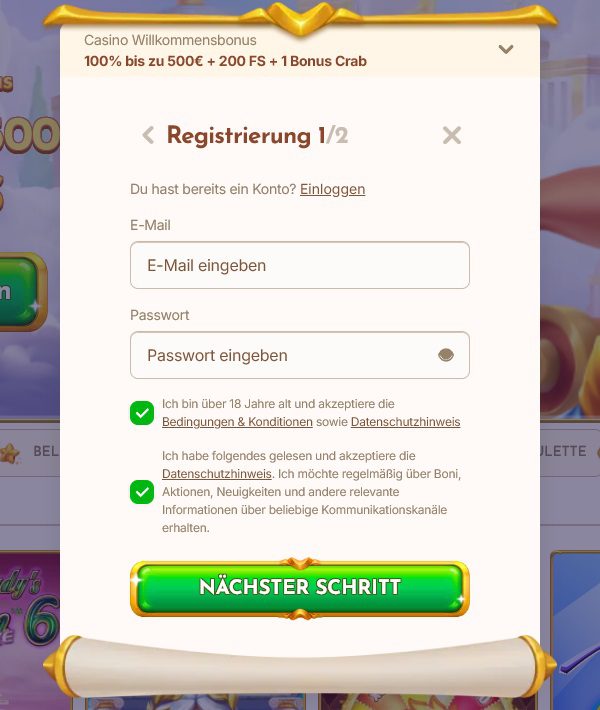The image size is (600, 710).
Task: Open Datenschutzhinweis link next to sowie
Action: point(405,422)
